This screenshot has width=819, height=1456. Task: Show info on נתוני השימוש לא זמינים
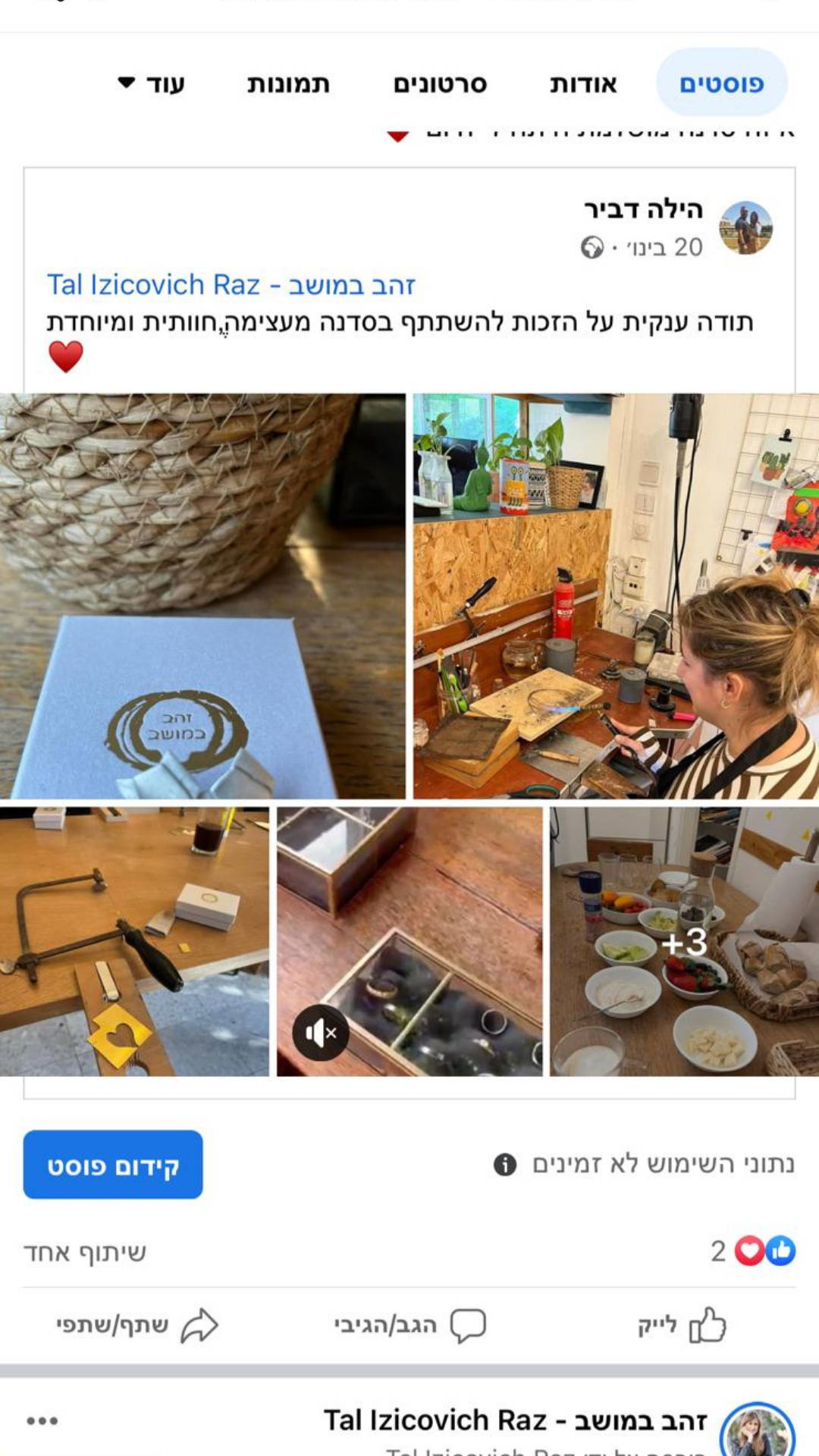(505, 1164)
